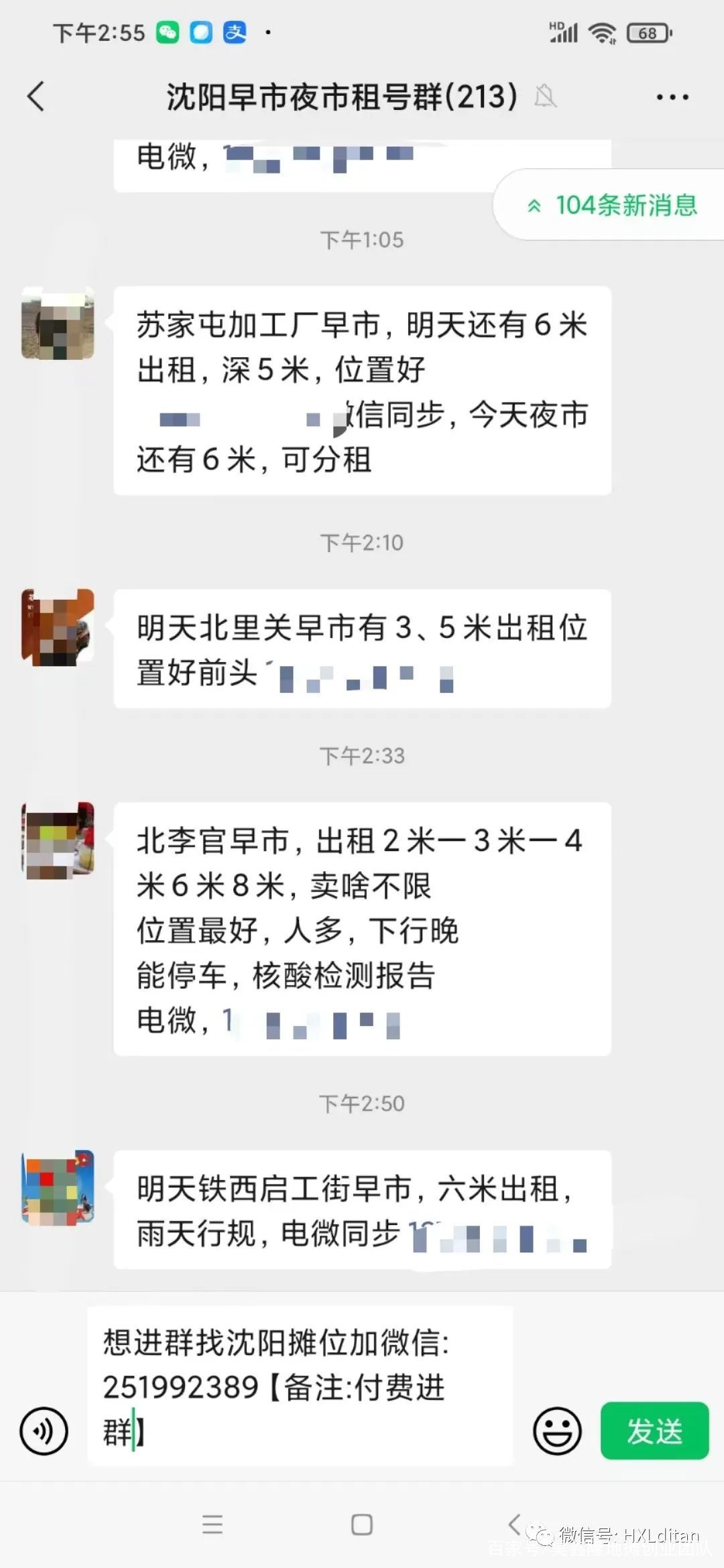Open avatar of 北里关早市 message sender

[x=58, y=627]
